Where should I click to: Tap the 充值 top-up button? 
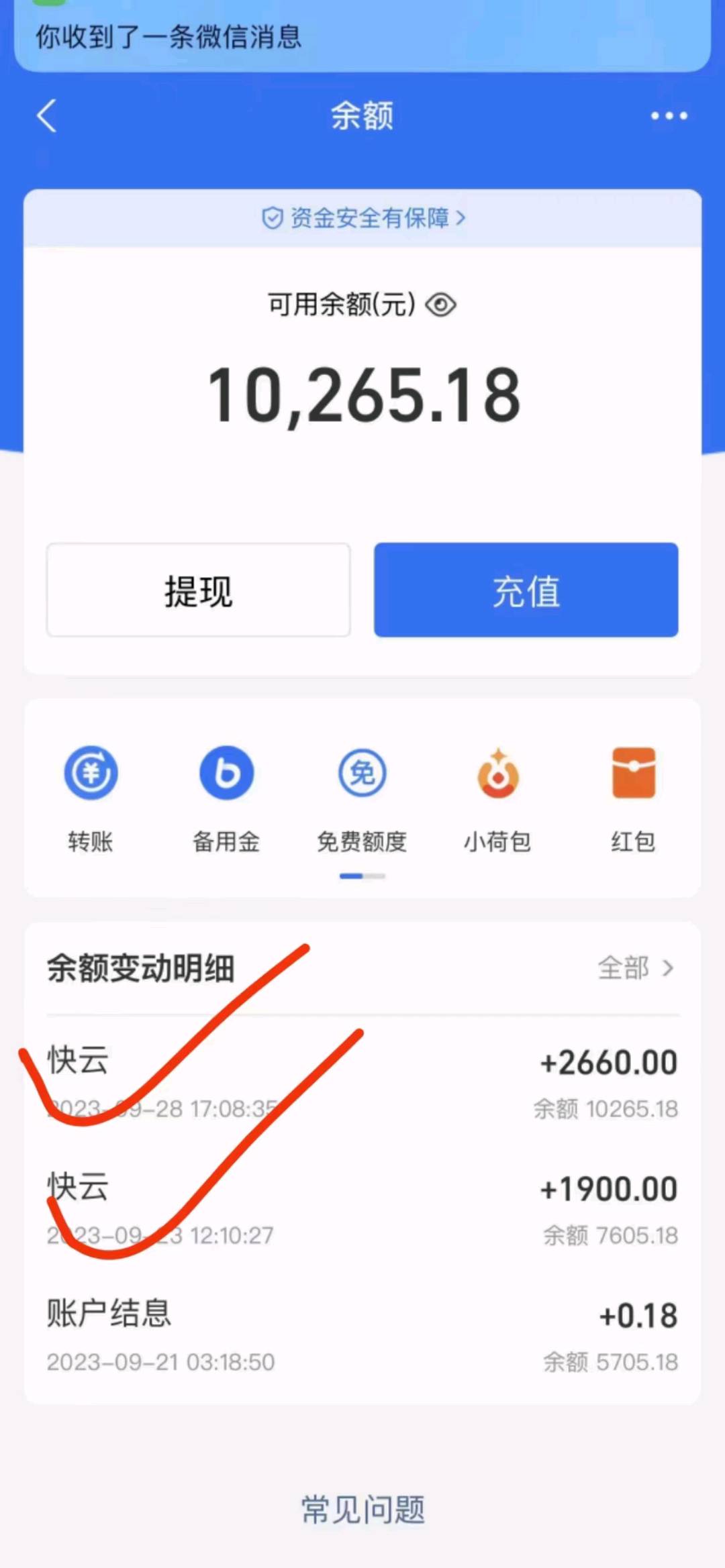point(526,590)
